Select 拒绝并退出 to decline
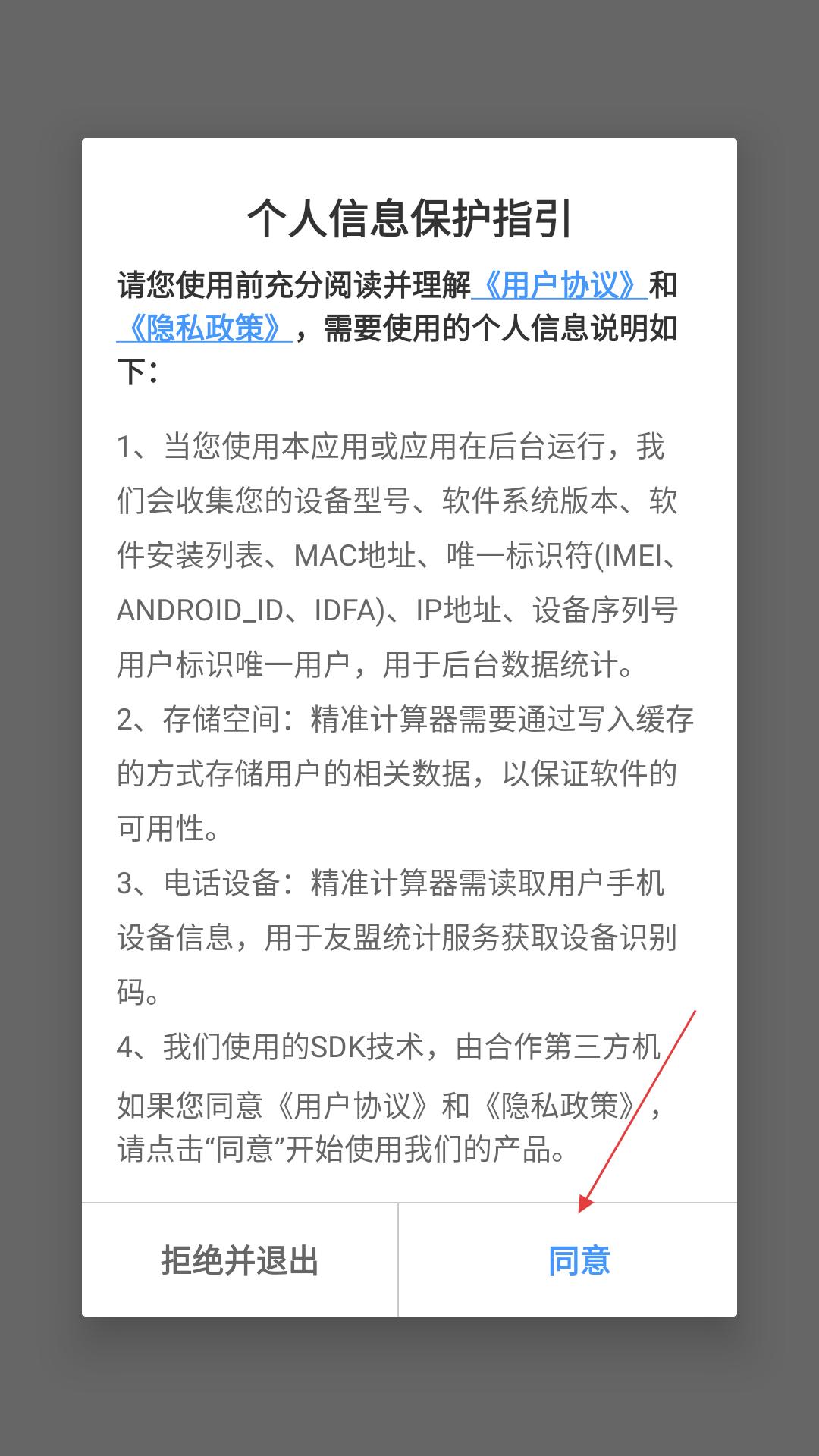Viewport: 819px width, 1456px height. (240, 1260)
